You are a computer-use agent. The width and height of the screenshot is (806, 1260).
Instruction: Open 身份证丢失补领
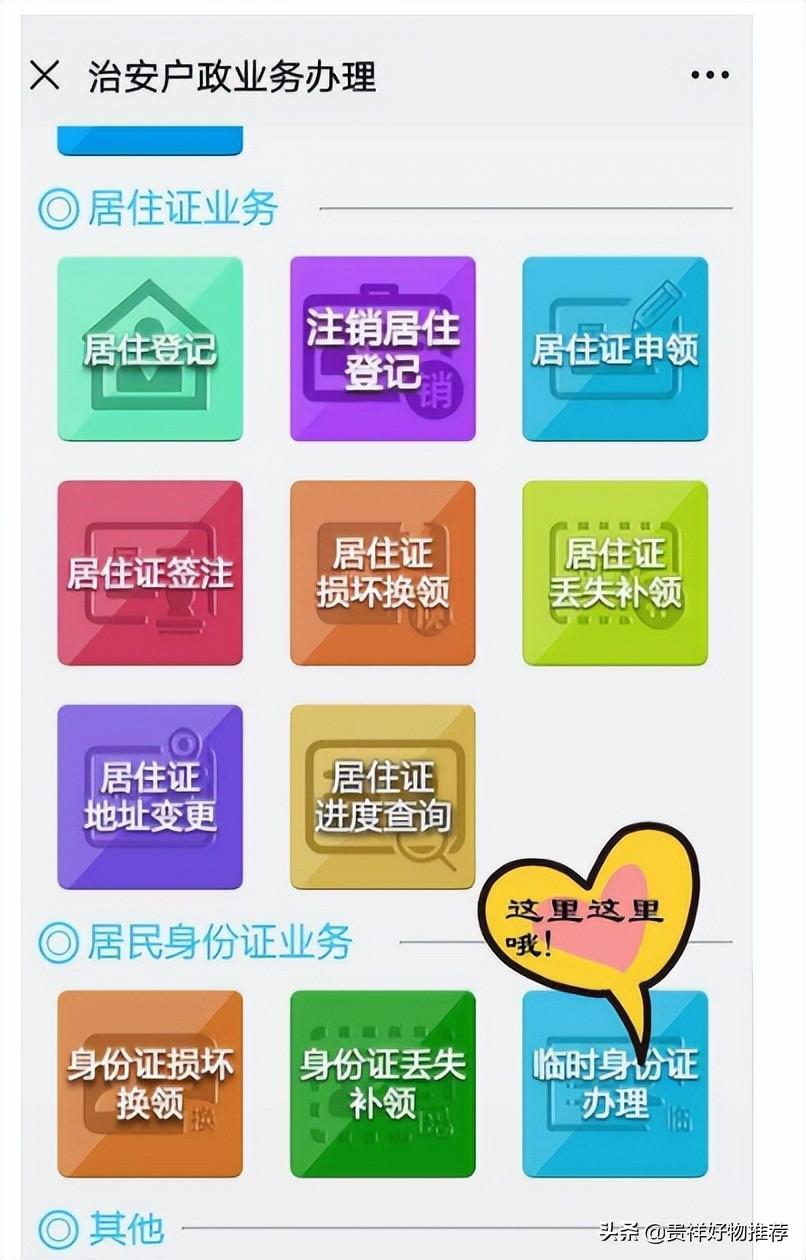click(x=383, y=1084)
